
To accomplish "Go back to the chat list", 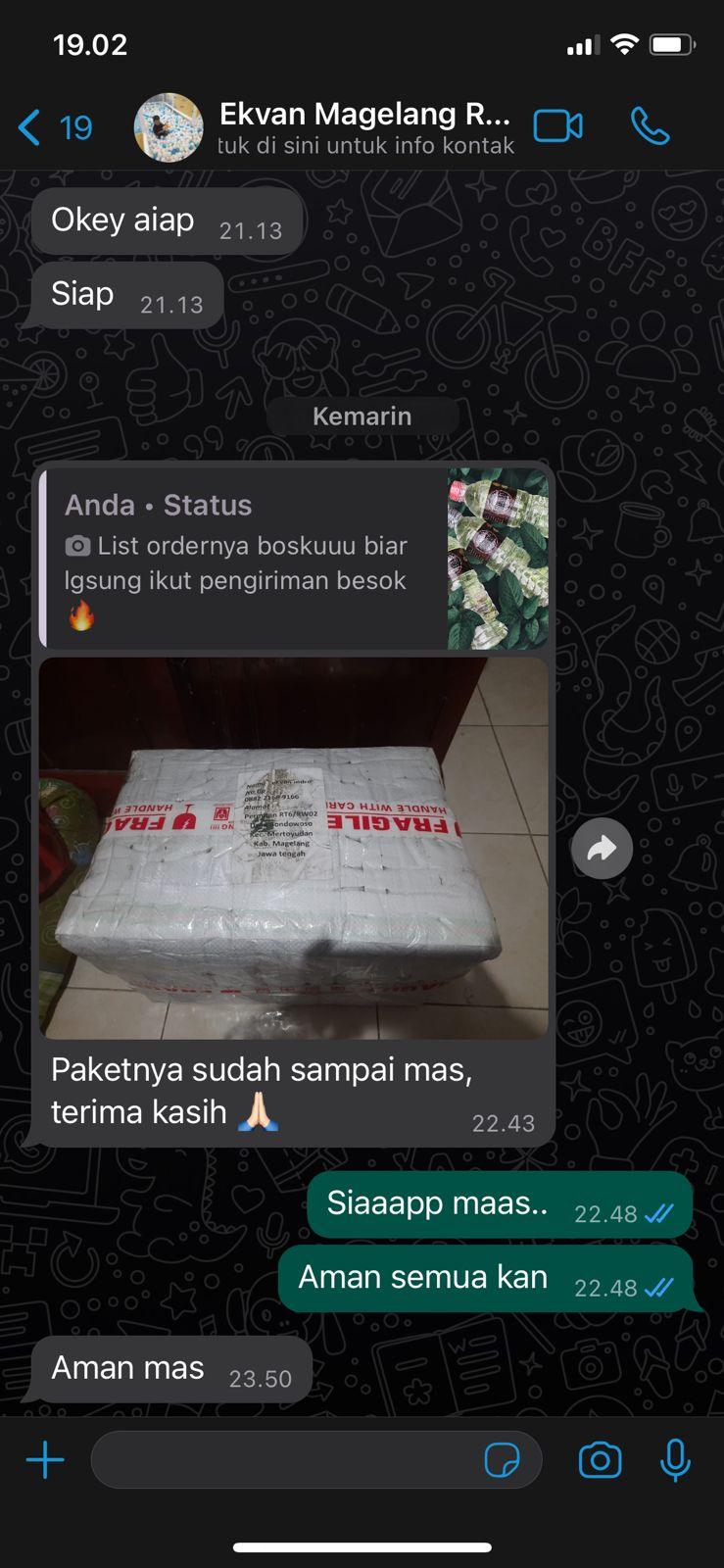I will click(54, 127).
